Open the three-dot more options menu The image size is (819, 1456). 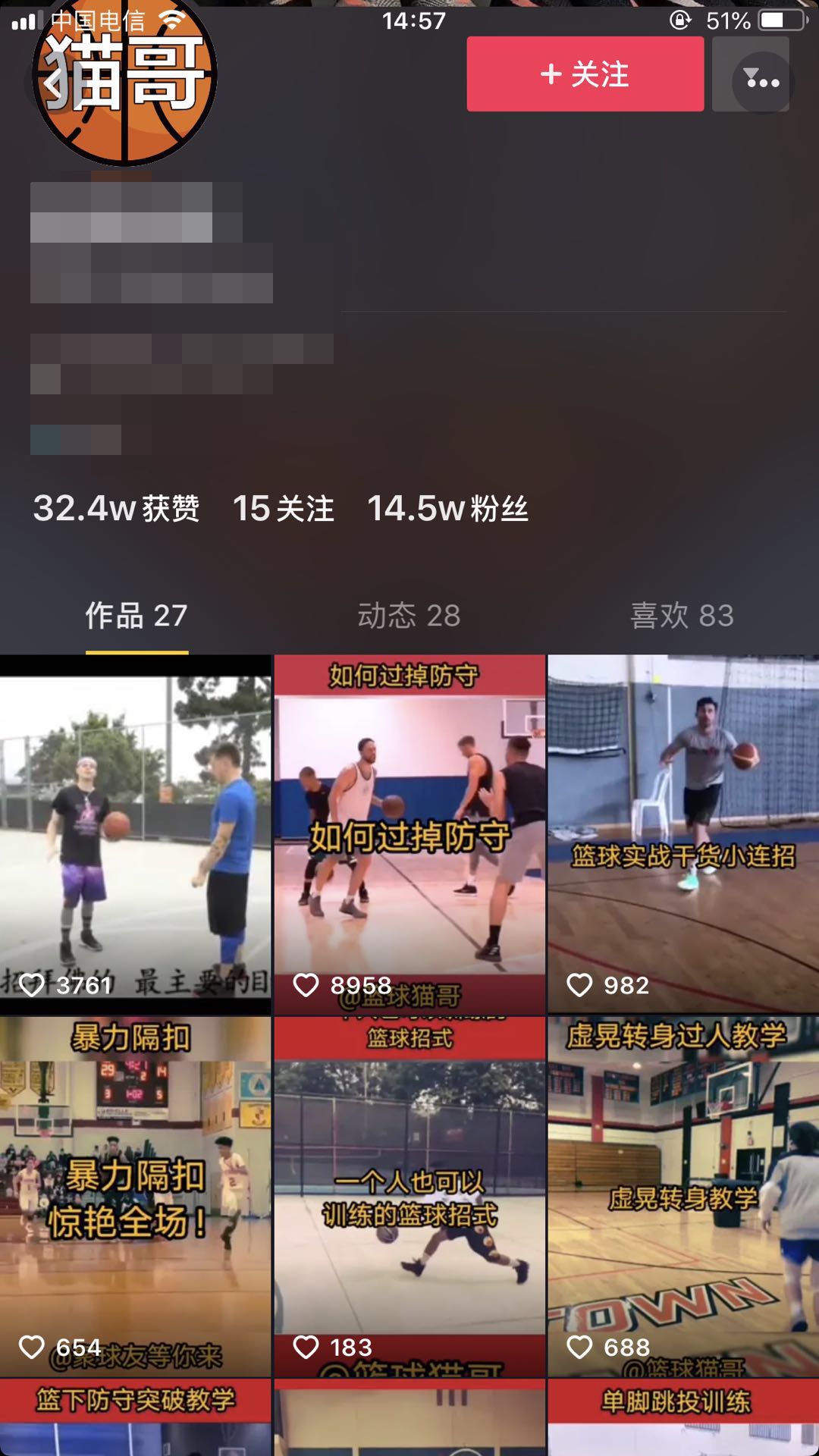[x=762, y=80]
